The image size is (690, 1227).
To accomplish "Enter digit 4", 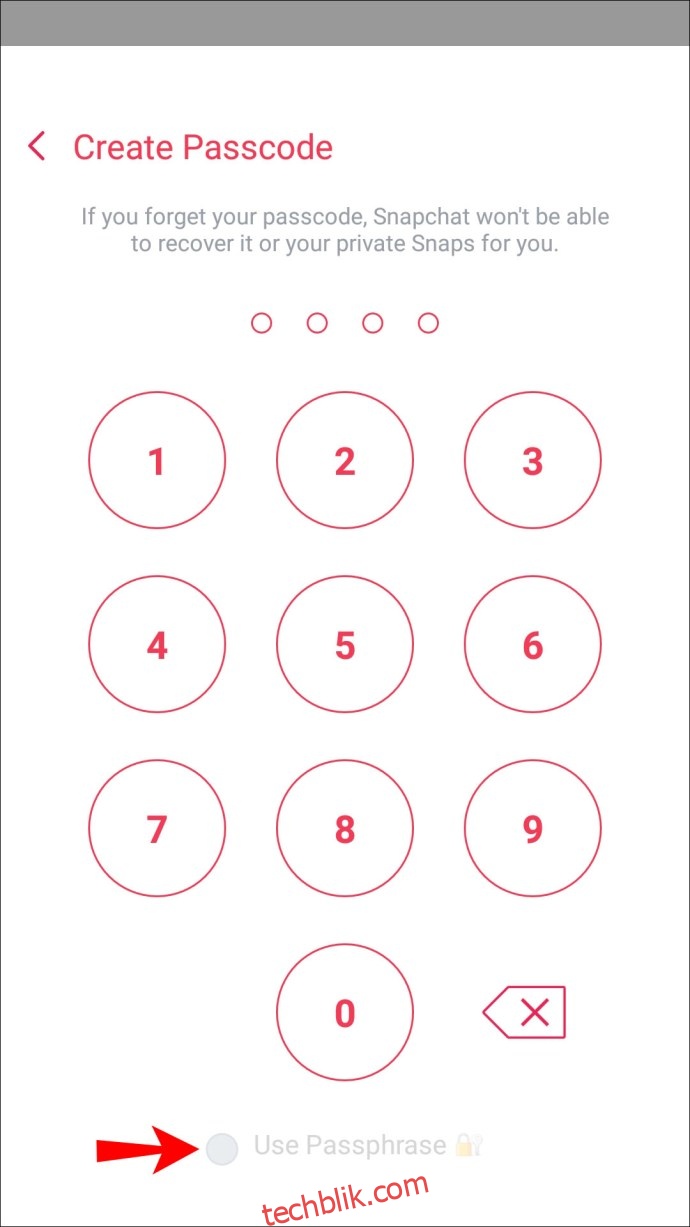I will (x=157, y=645).
